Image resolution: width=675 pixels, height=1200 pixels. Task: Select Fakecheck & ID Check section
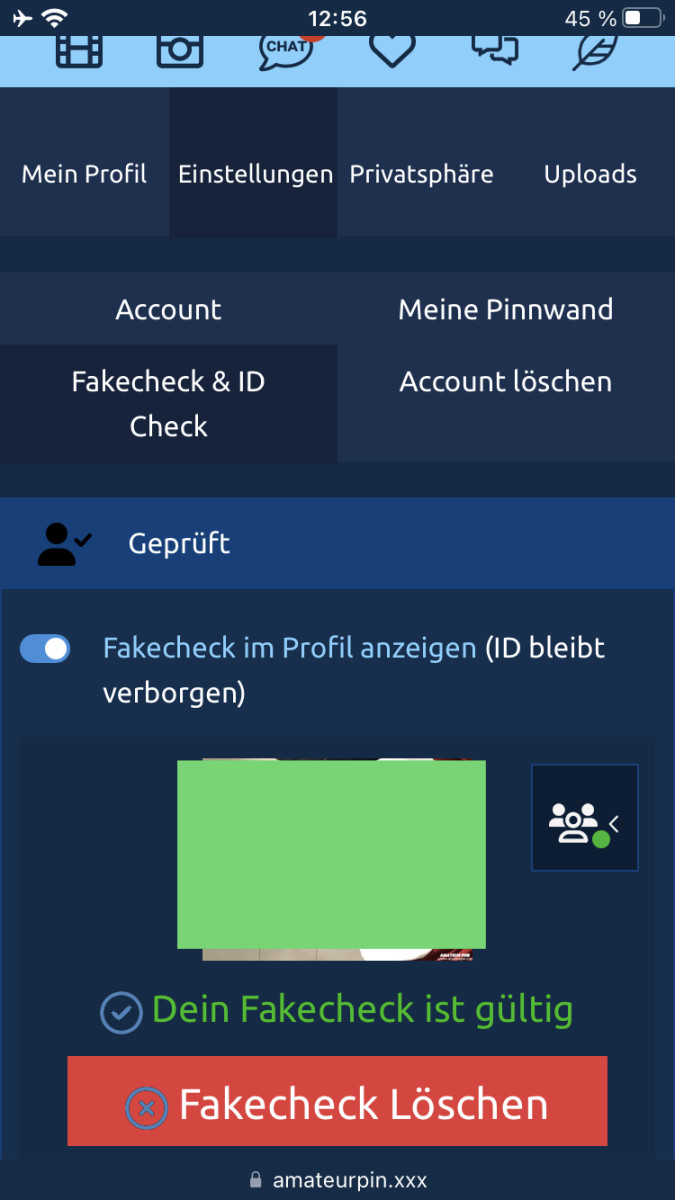tap(168, 404)
